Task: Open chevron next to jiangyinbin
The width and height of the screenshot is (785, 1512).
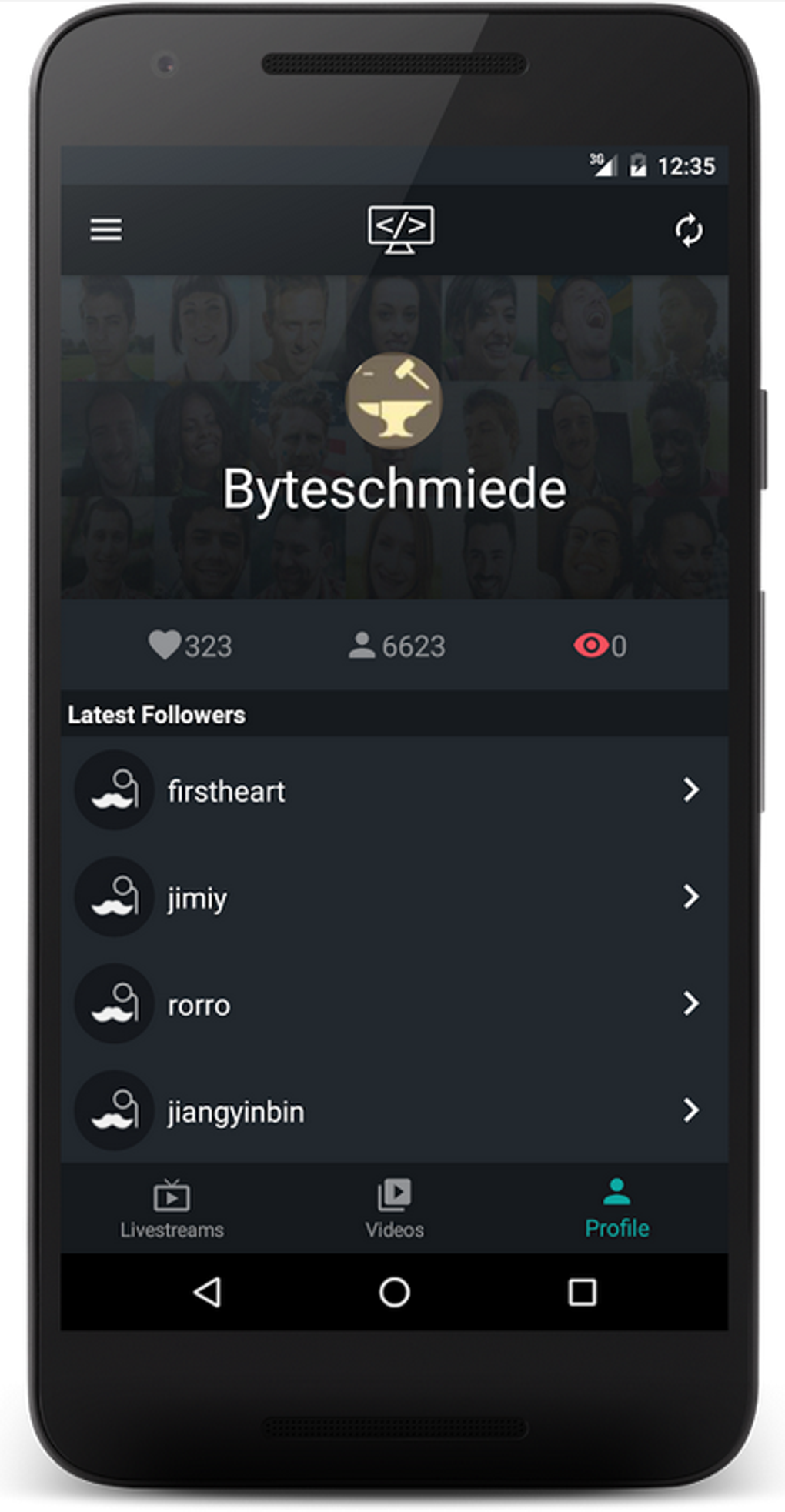Action: (692, 1110)
